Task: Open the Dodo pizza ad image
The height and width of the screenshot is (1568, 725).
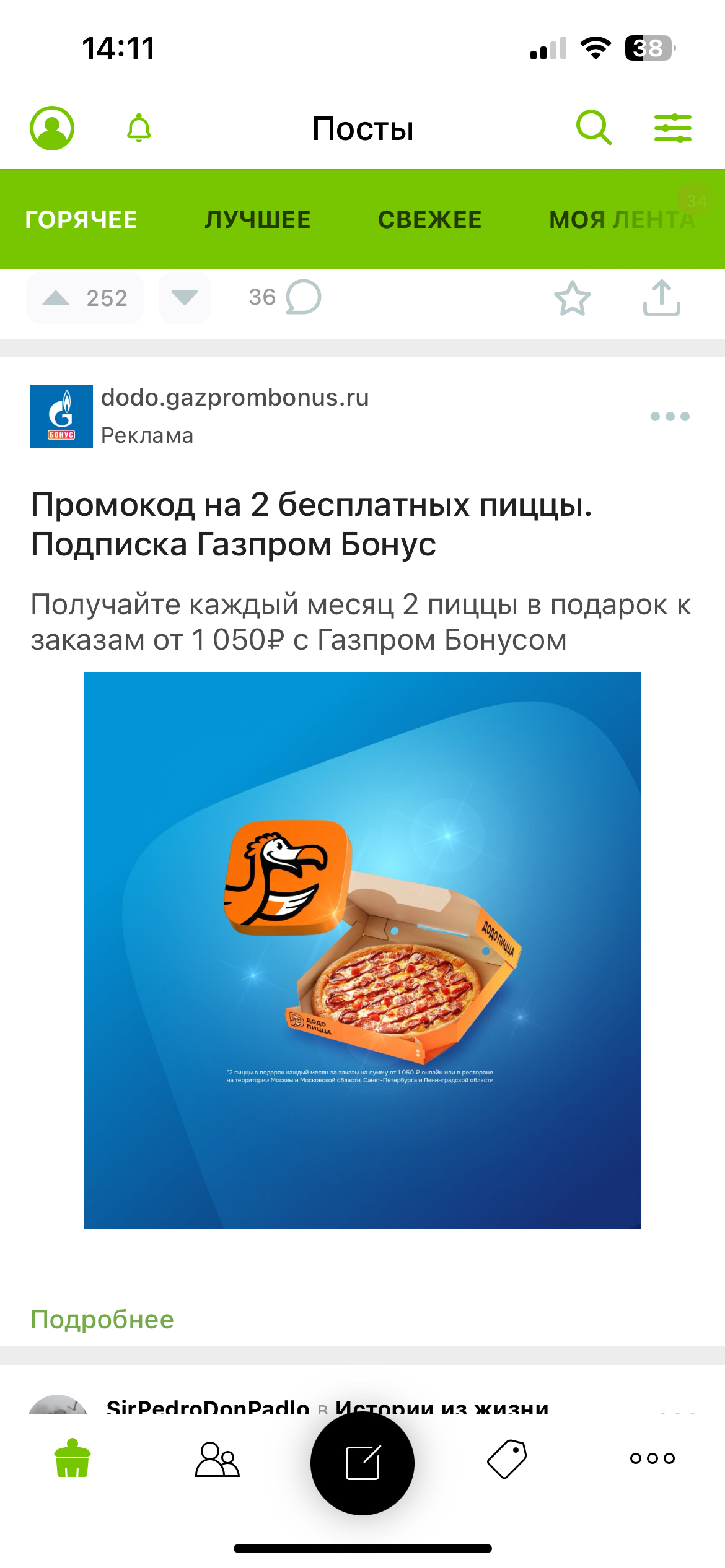Action: tap(362, 950)
